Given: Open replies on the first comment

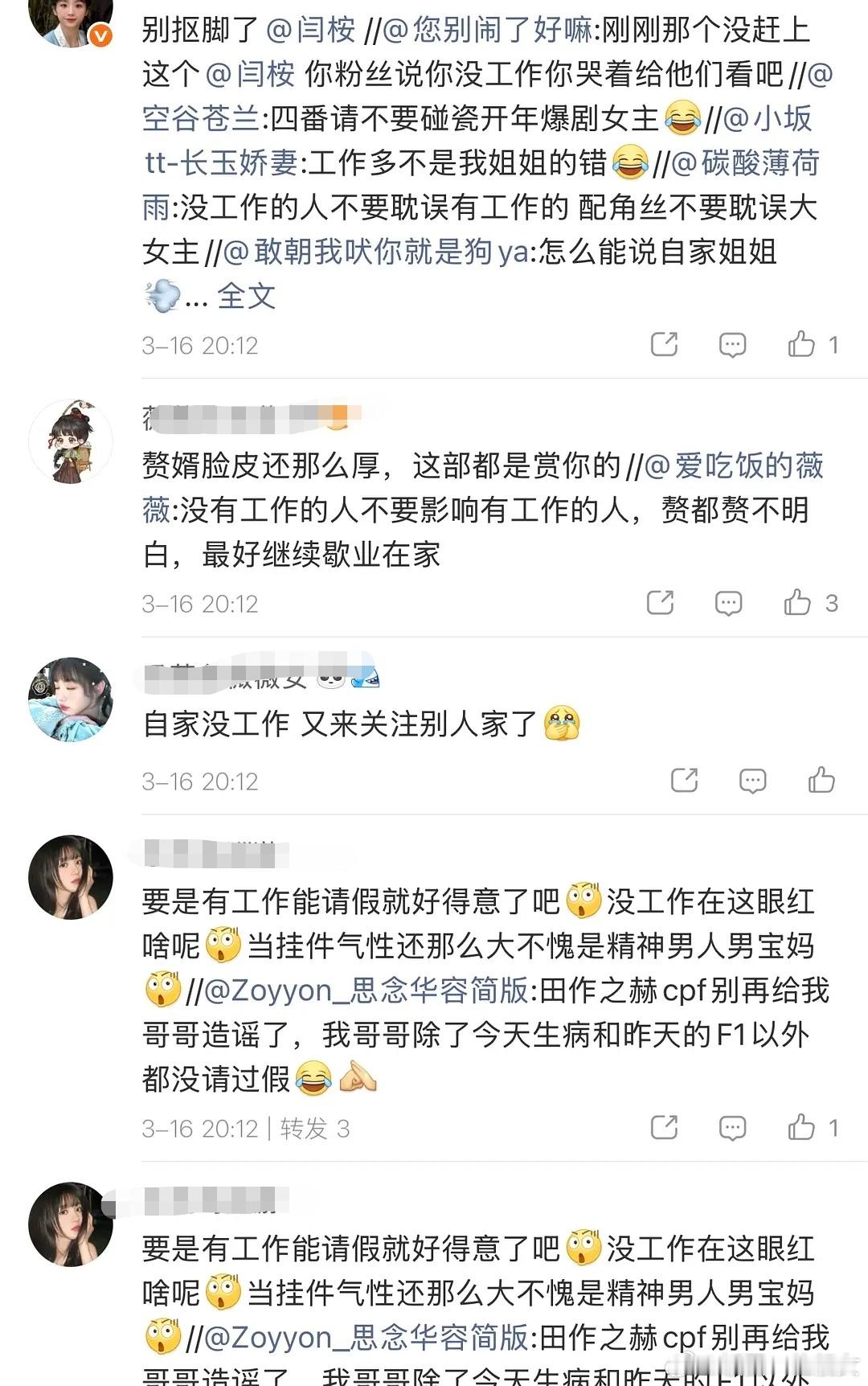Looking at the screenshot, I should 731,344.
